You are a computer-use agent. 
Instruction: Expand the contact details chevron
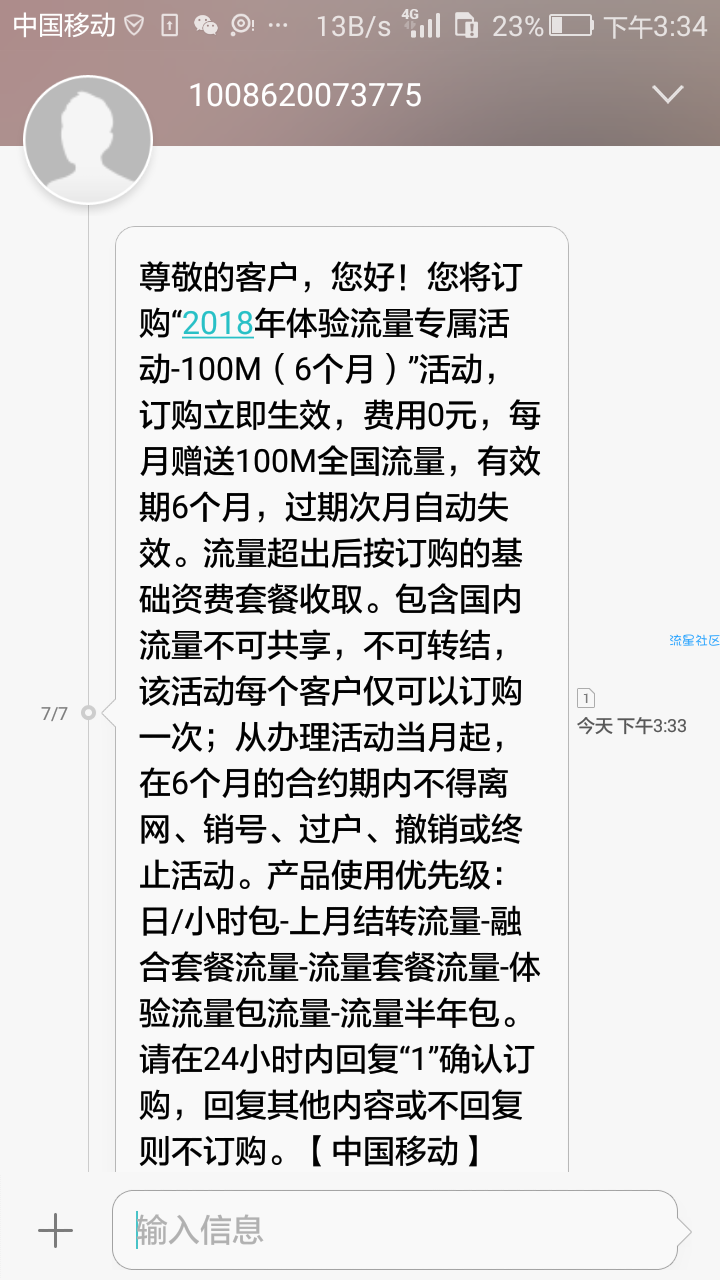coord(667,94)
